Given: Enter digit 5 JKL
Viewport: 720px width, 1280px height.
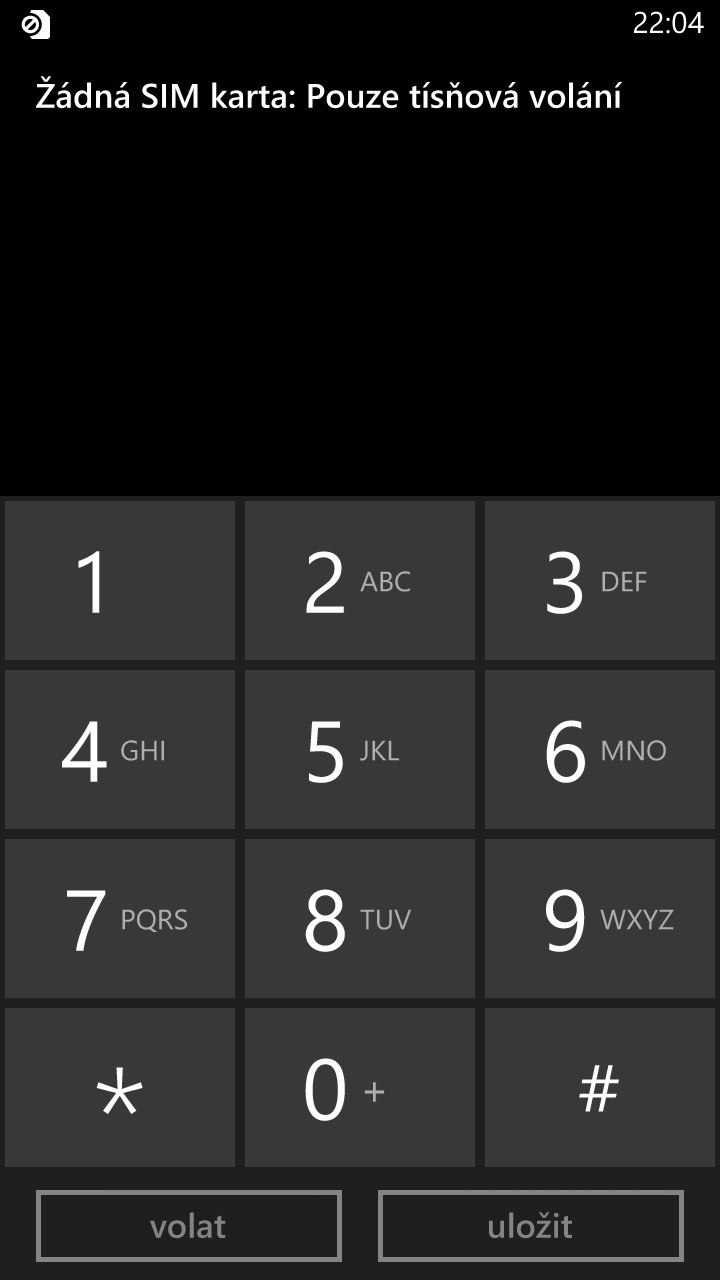Looking at the screenshot, I should click(360, 749).
